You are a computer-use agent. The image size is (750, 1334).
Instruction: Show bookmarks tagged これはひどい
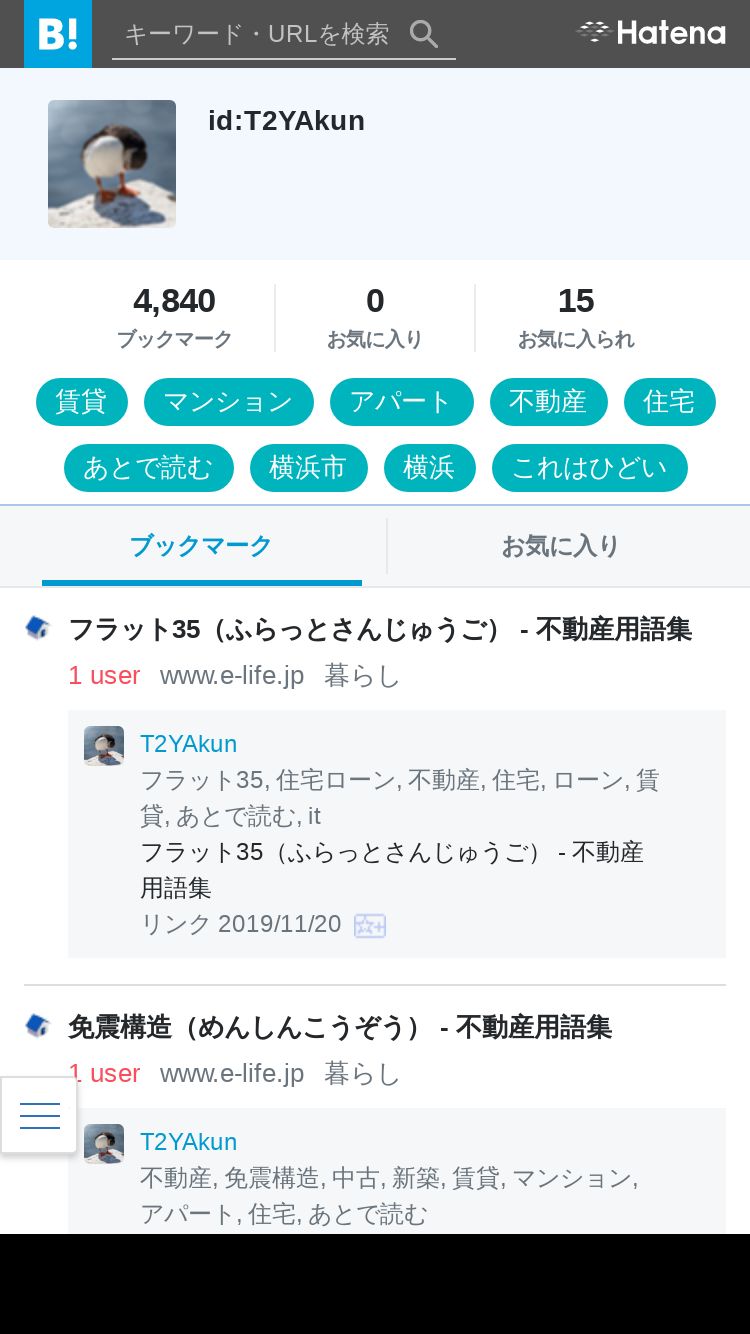(x=589, y=468)
